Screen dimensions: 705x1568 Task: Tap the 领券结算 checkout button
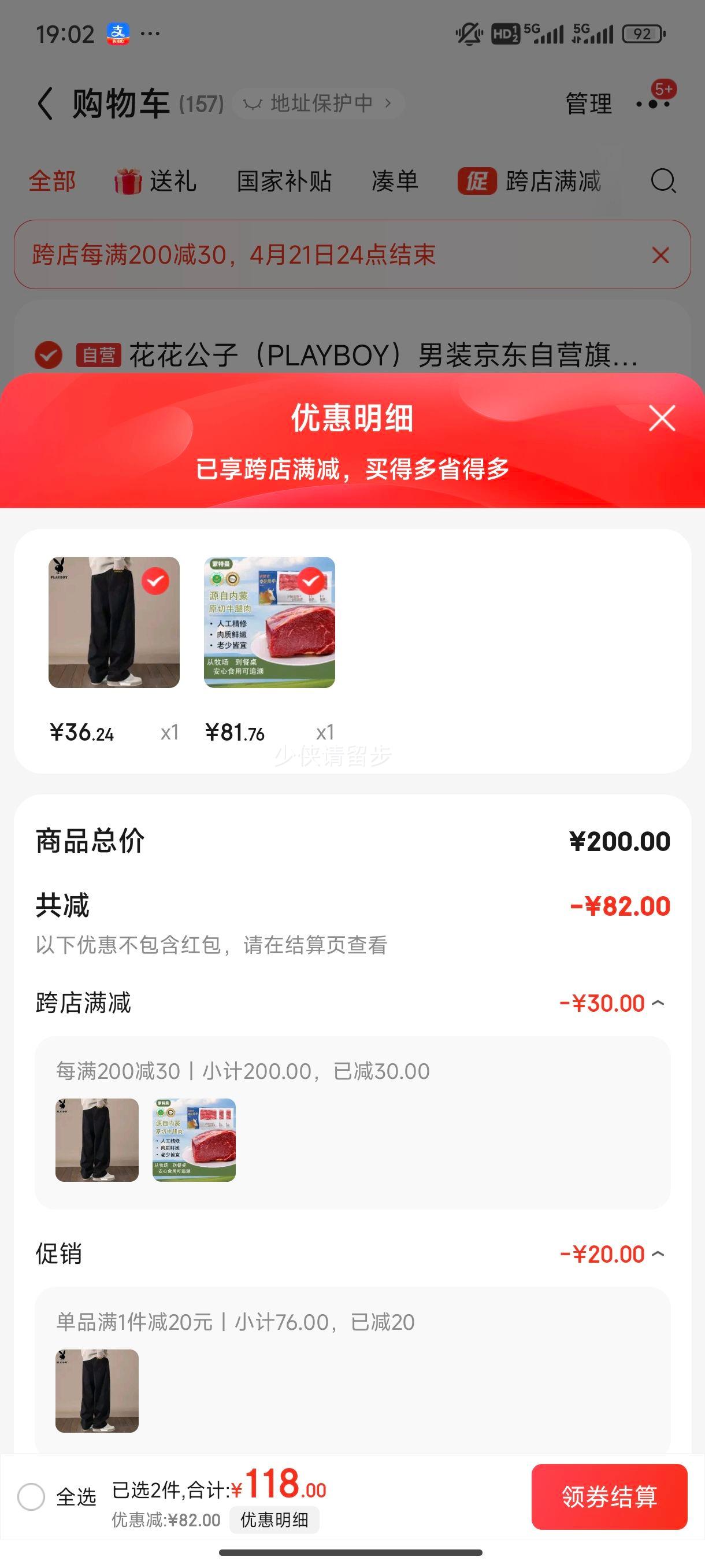click(608, 1497)
